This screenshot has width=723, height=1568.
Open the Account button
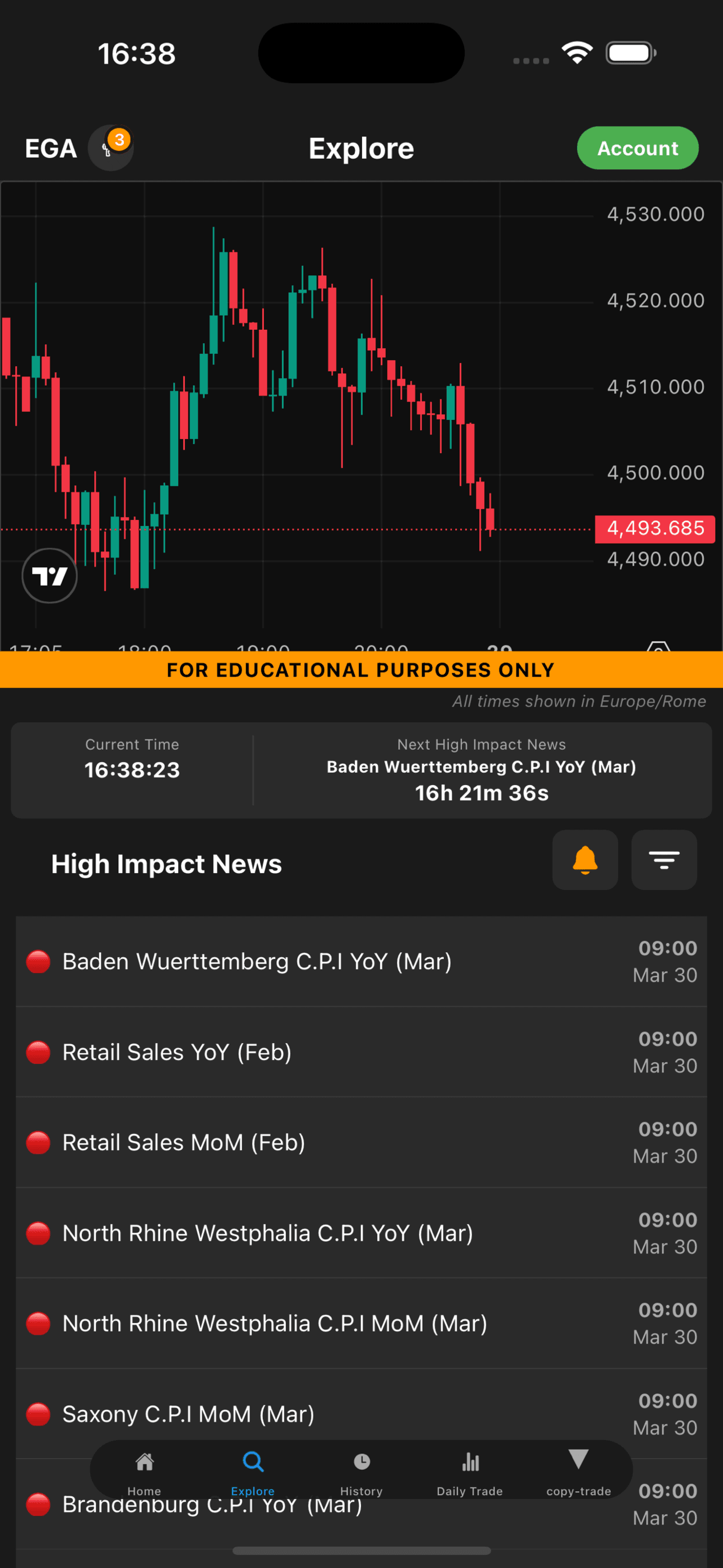pyautogui.click(x=637, y=148)
